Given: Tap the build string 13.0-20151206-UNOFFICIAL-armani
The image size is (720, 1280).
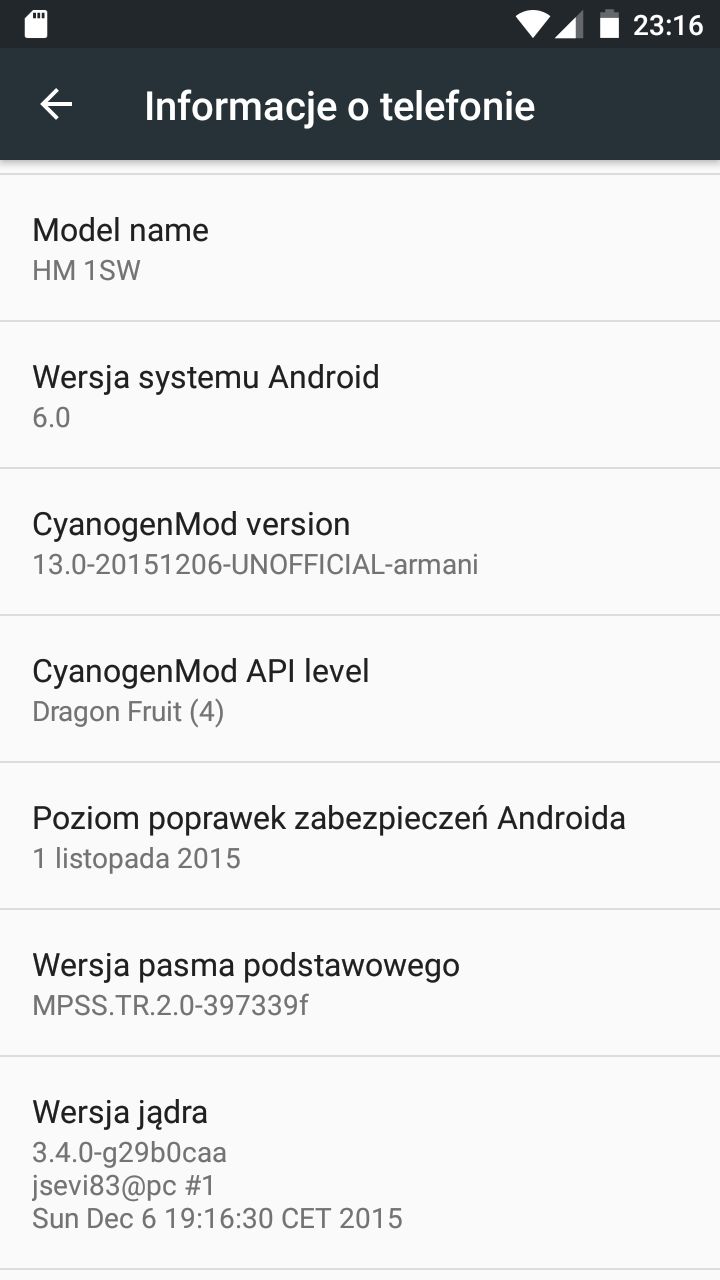Looking at the screenshot, I should point(255,564).
